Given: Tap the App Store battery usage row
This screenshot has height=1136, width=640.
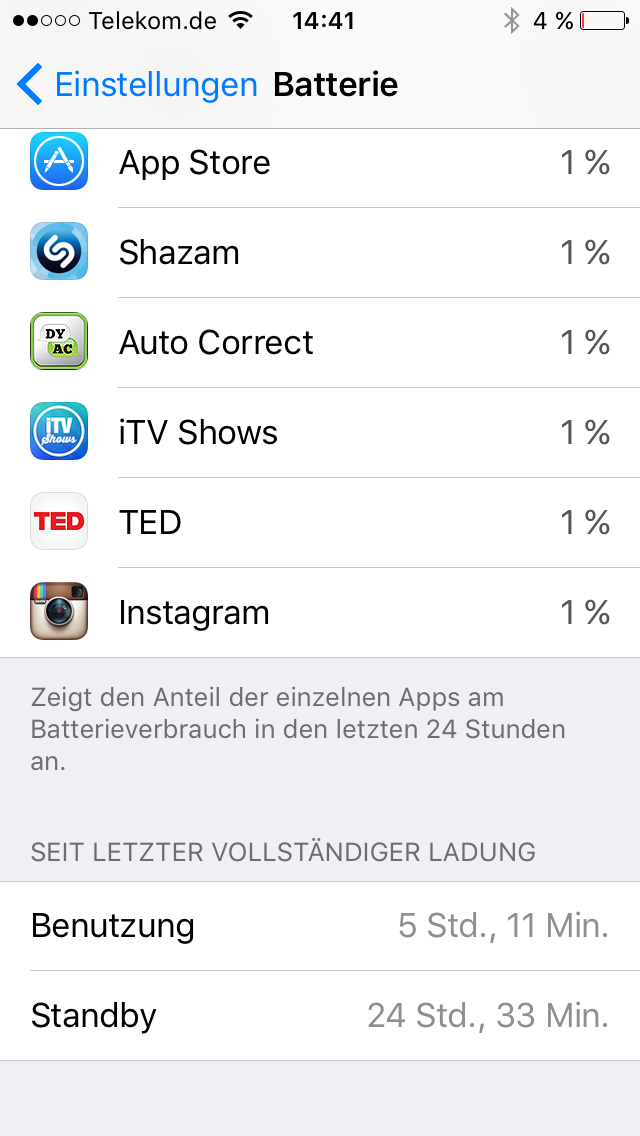Looking at the screenshot, I should click(320, 163).
